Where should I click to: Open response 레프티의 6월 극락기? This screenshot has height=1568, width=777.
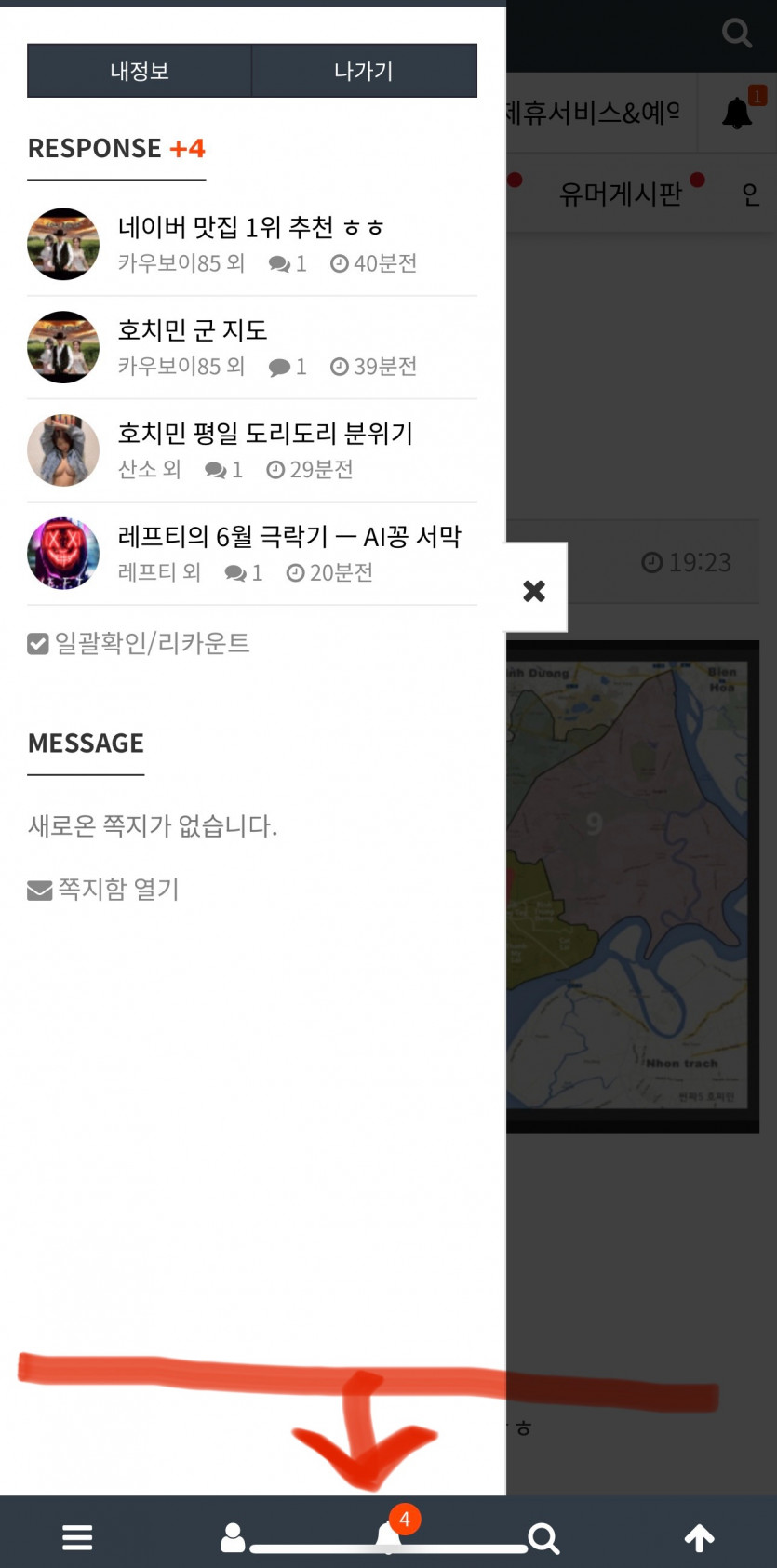point(288,537)
